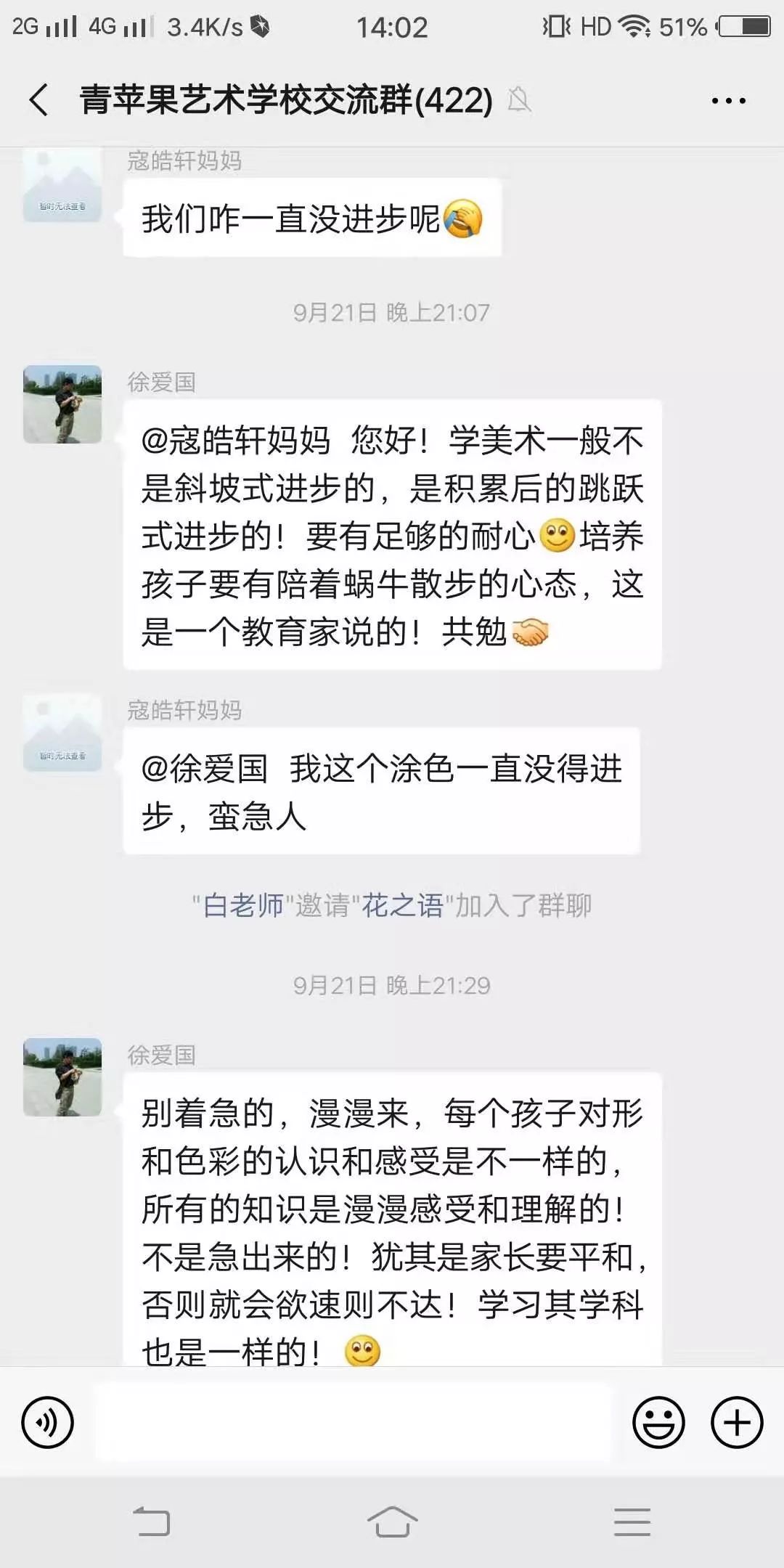
Task: Open 花之语's profile link
Action: tap(402, 905)
